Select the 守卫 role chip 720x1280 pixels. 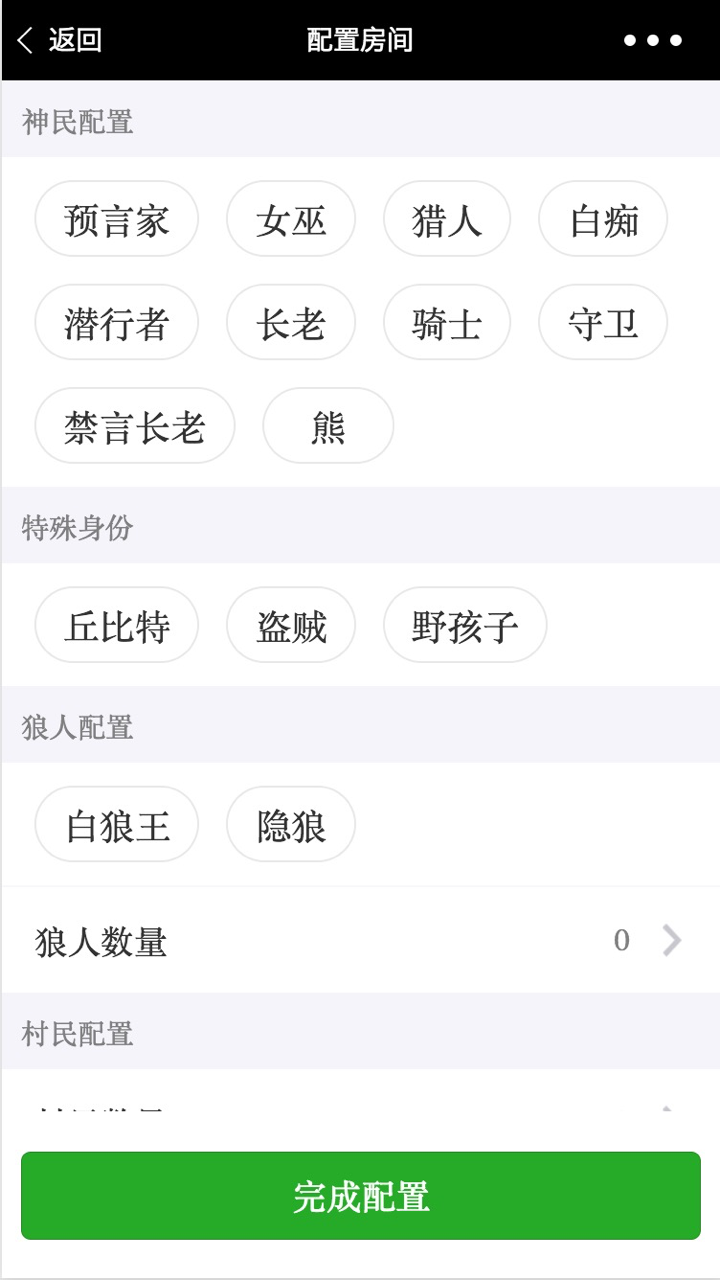click(x=603, y=322)
